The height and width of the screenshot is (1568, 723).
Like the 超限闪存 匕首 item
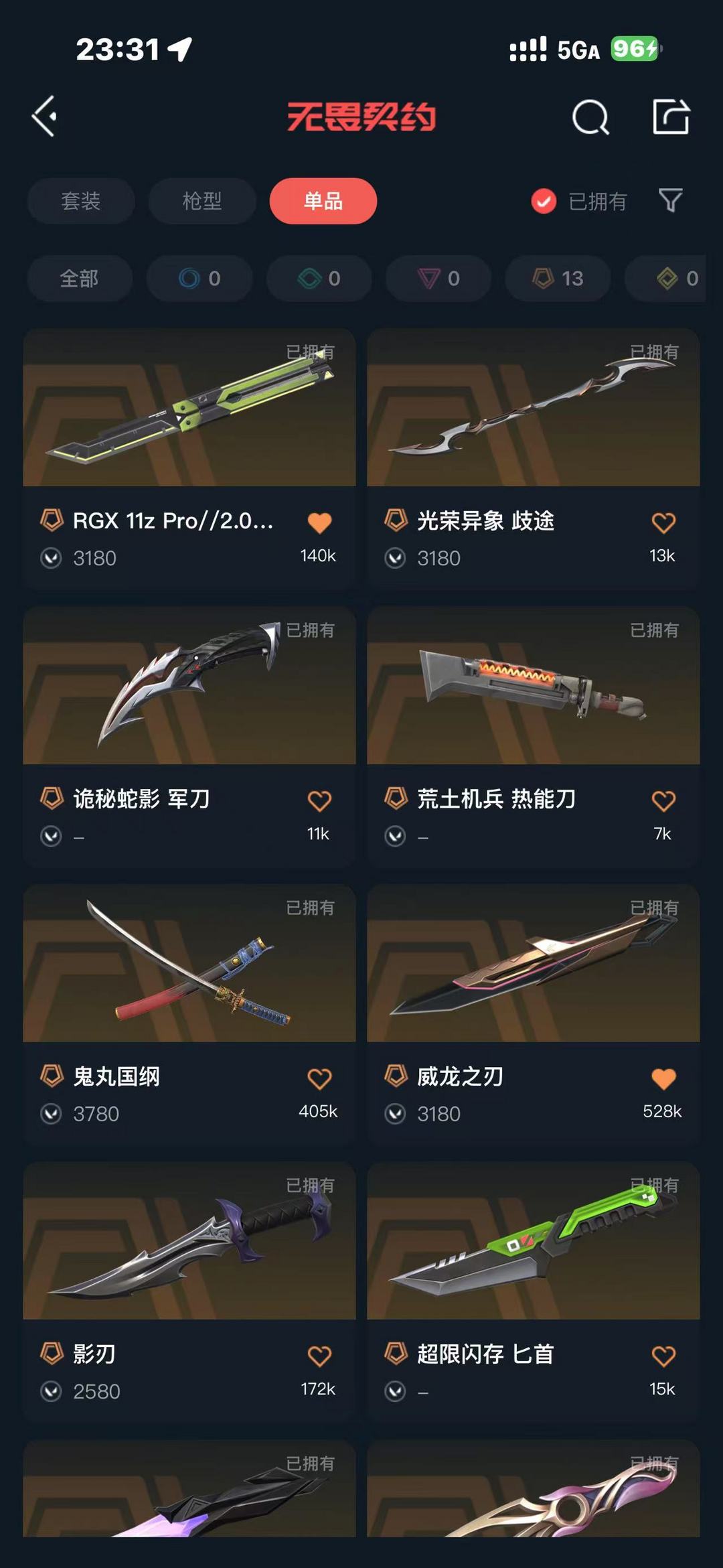tap(663, 1356)
